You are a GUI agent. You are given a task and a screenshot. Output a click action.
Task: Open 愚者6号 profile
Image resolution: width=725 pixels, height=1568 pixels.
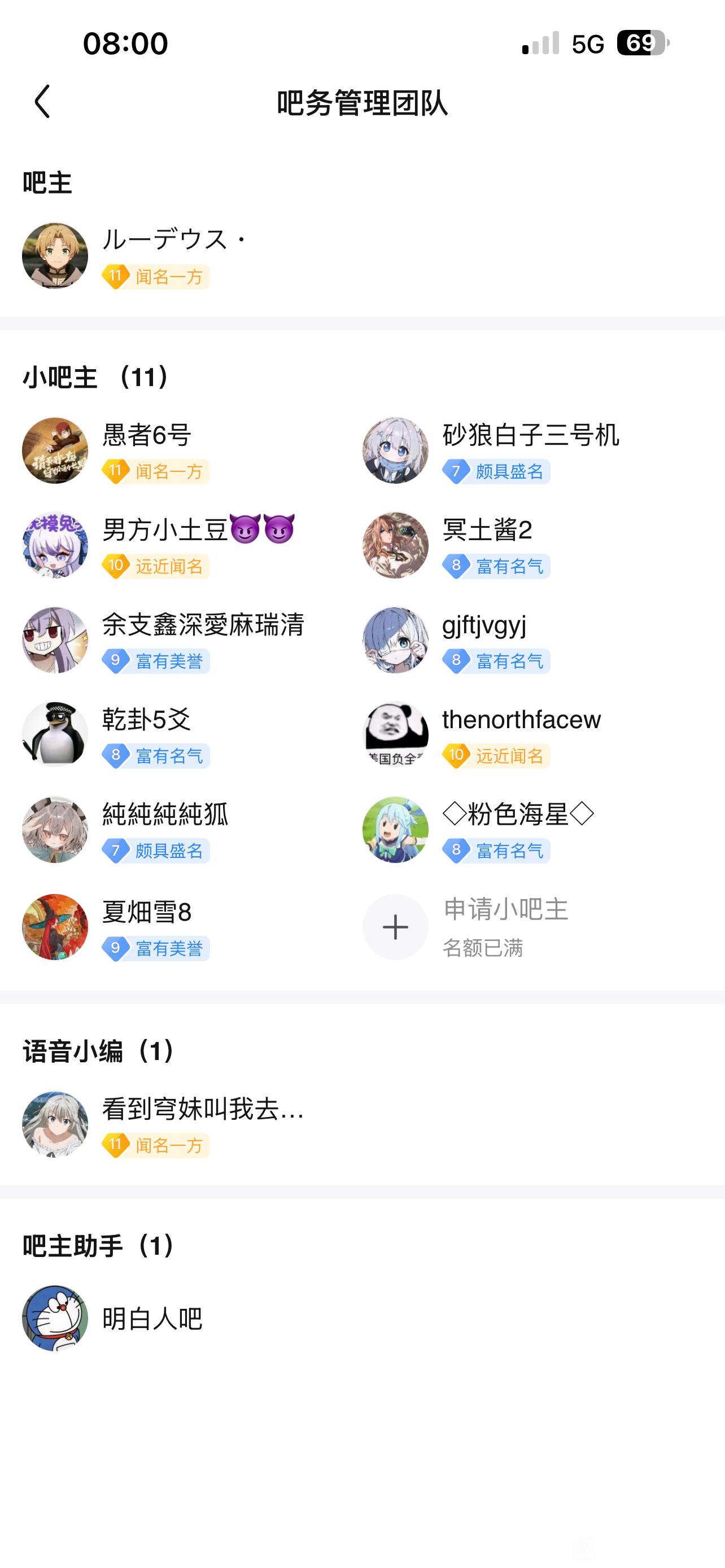pos(55,450)
